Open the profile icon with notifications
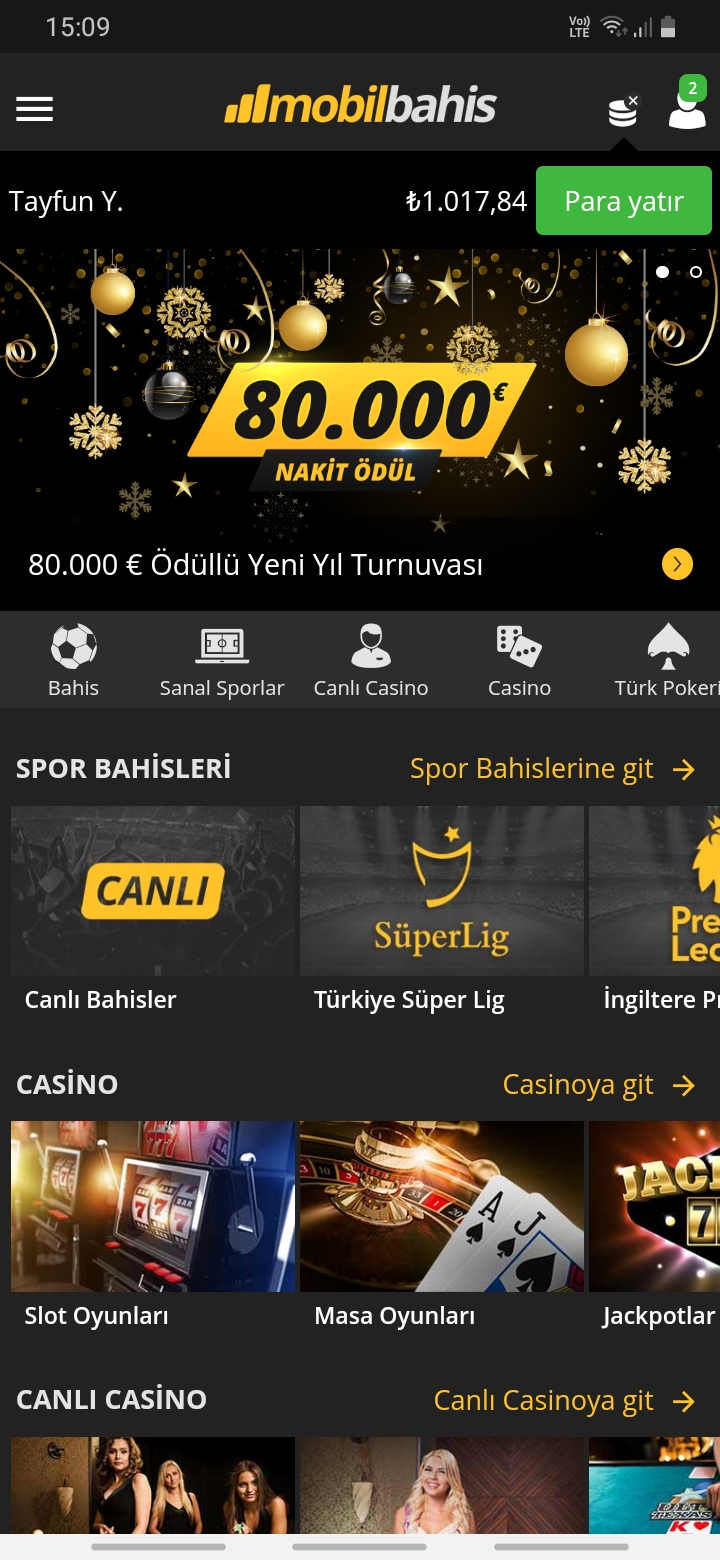 pyautogui.click(x=687, y=106)
